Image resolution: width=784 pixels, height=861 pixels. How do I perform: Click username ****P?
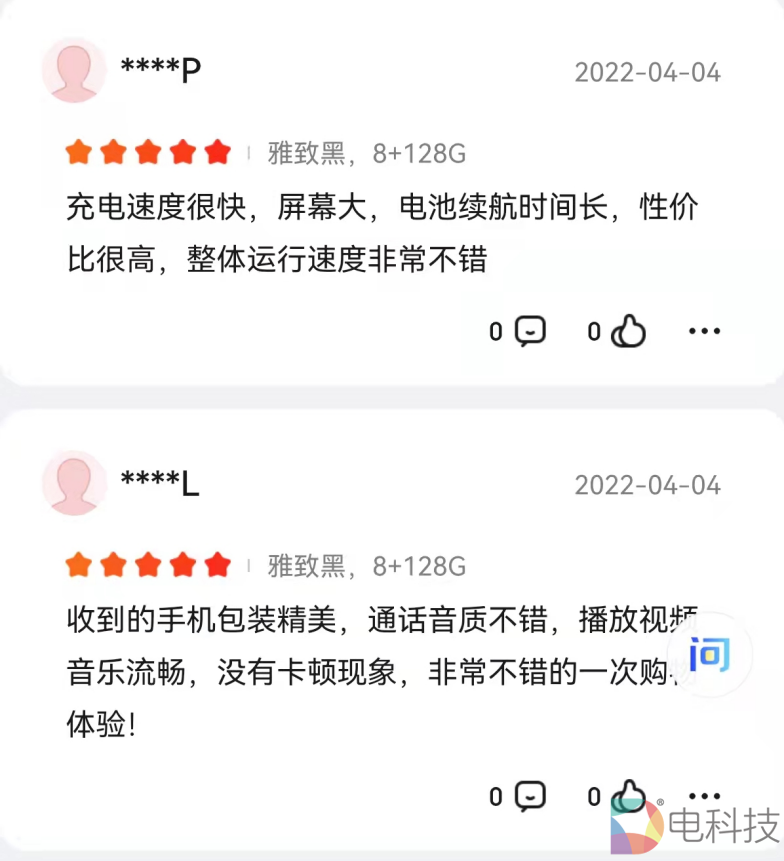tap(161, 70)
